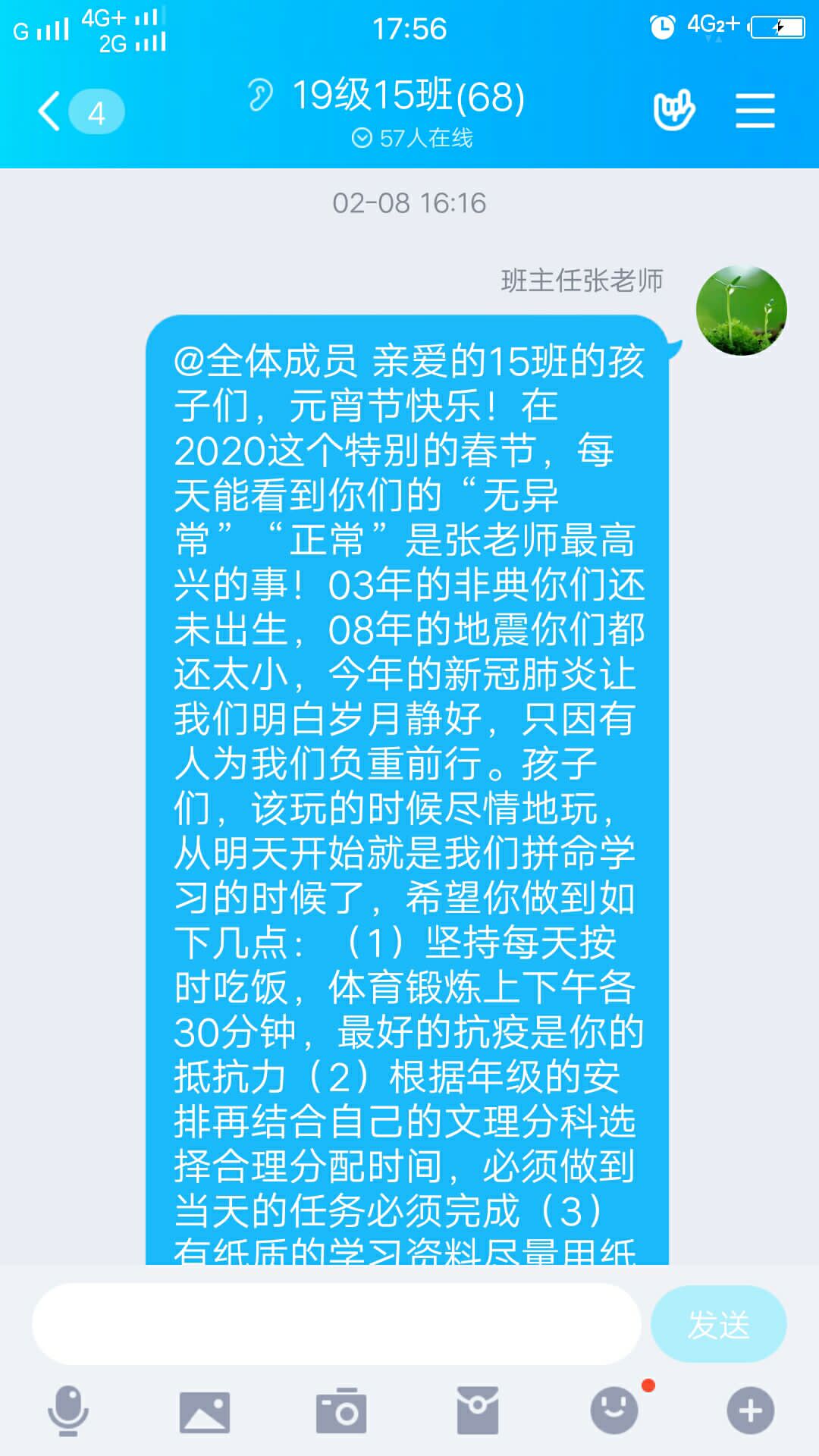Viewport: 819px width, 1456px height.
Task: Open the red envelope icon
Action: [x=478, y=1411]
